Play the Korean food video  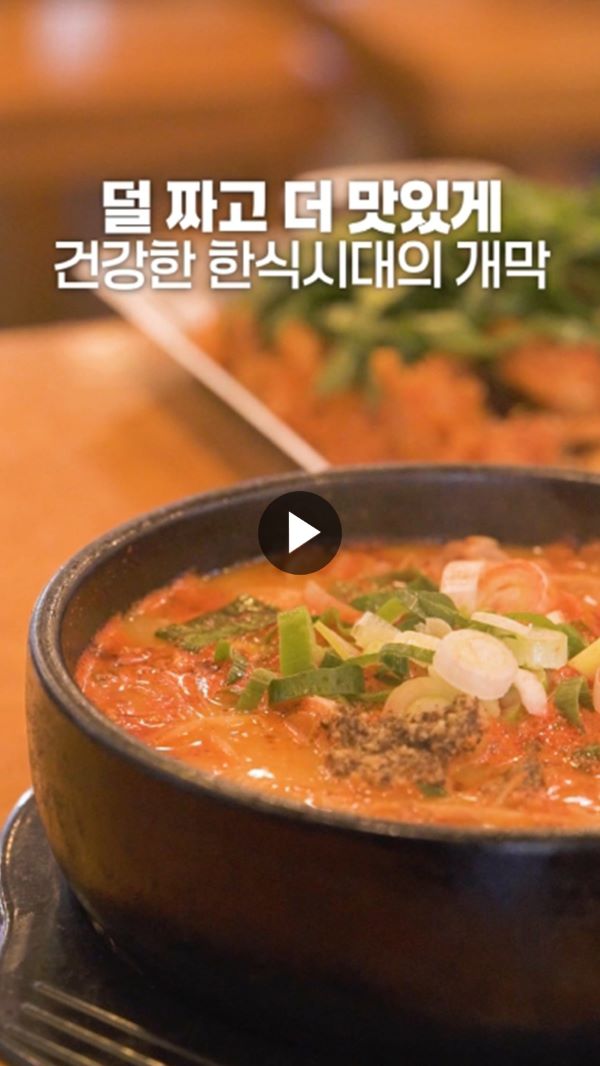(300, 533)
